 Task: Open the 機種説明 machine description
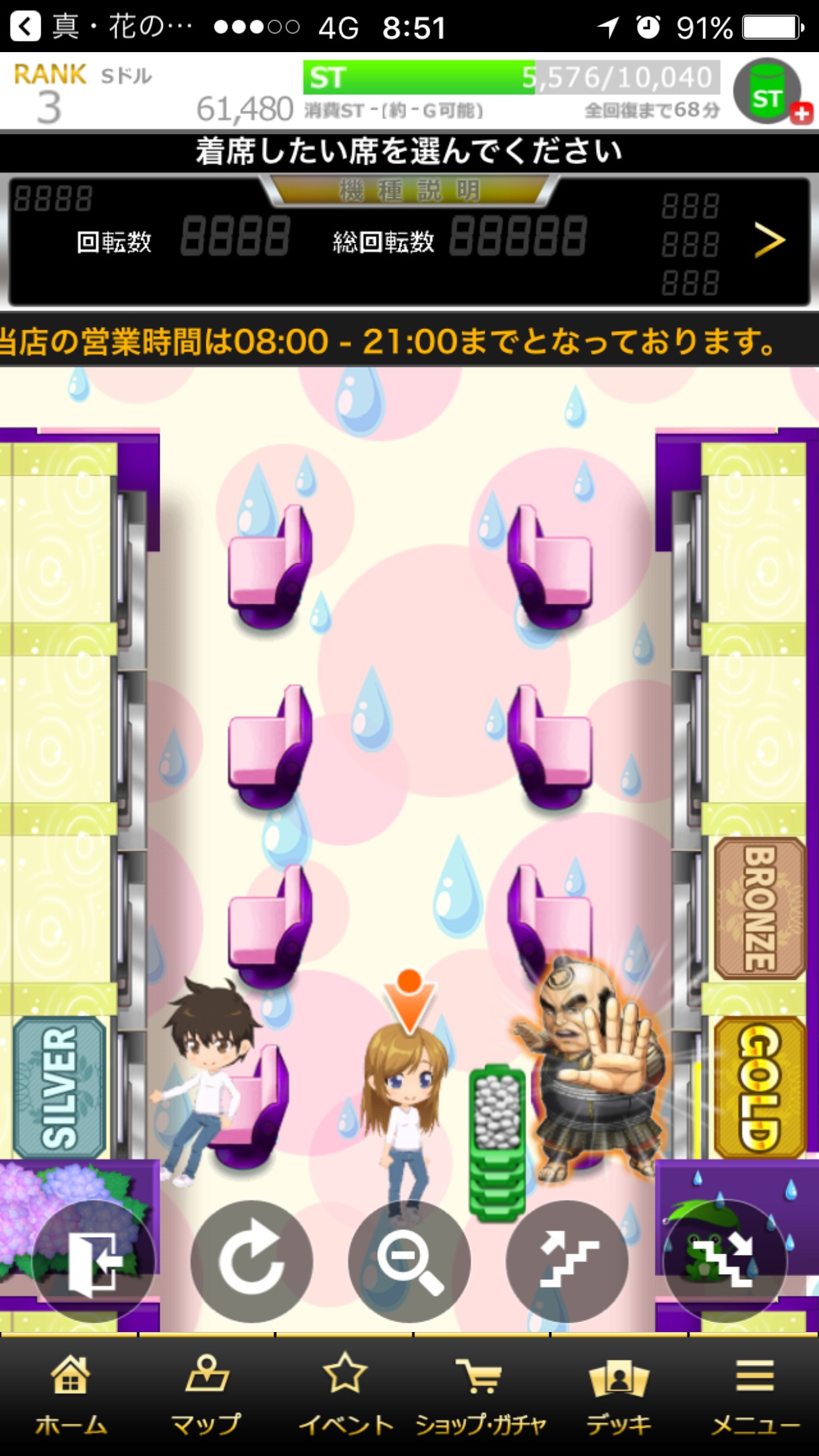409,191
